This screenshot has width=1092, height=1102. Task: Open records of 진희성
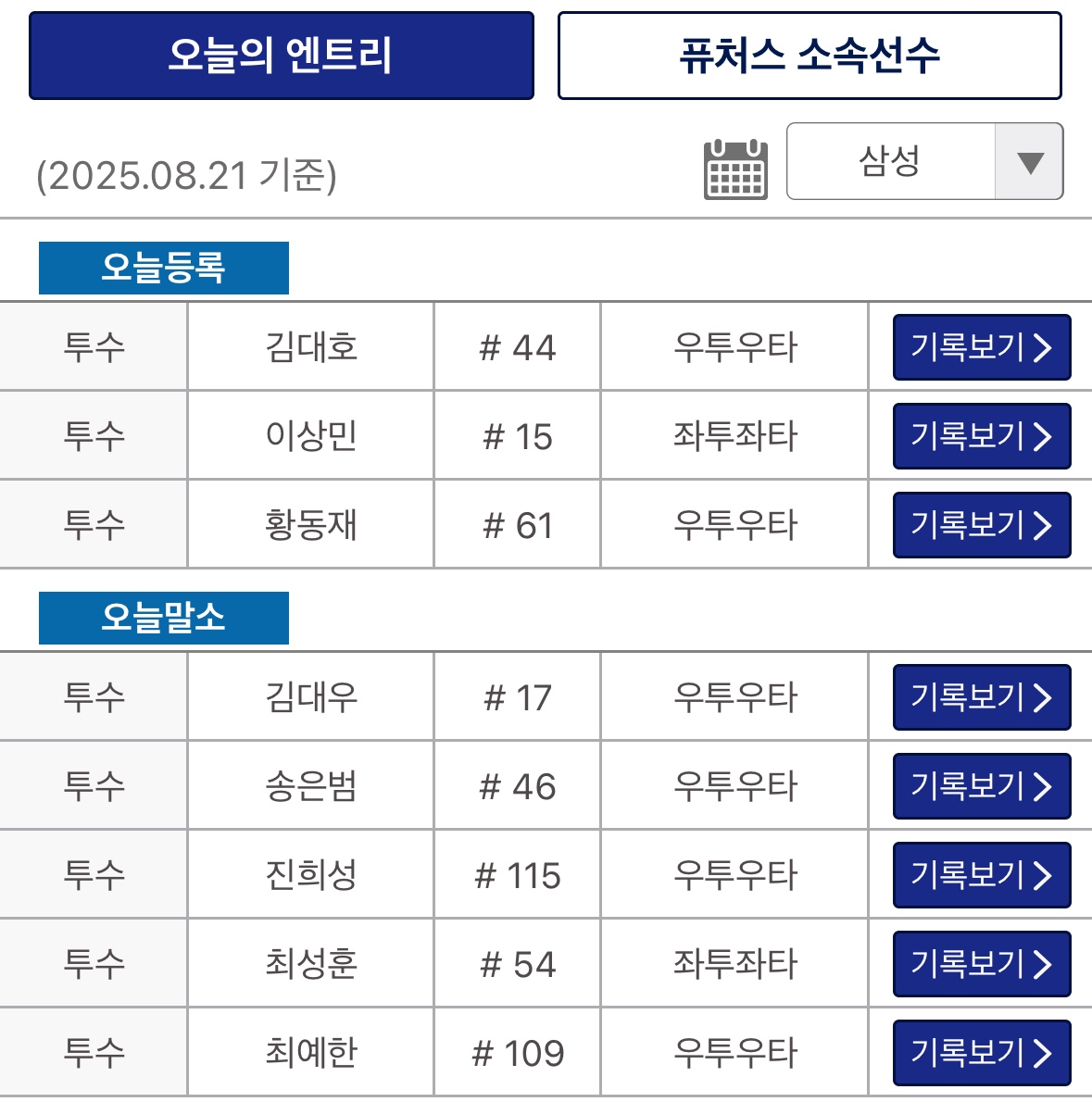[981, 875]
